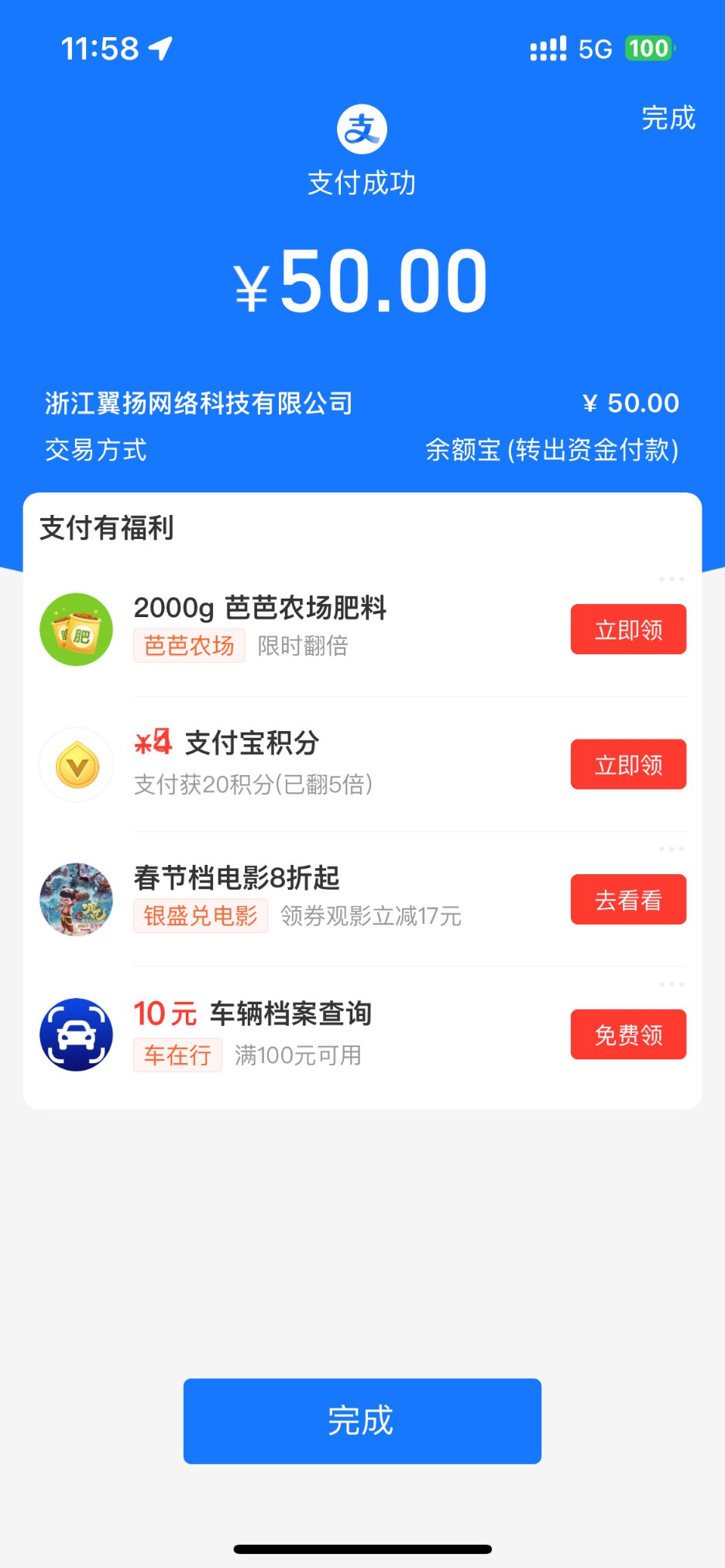Open the three-dot menu above 车辆档案查询
Image resolution: width=725 pixels, height=1568 pixels.
click(x=671, y=984)
